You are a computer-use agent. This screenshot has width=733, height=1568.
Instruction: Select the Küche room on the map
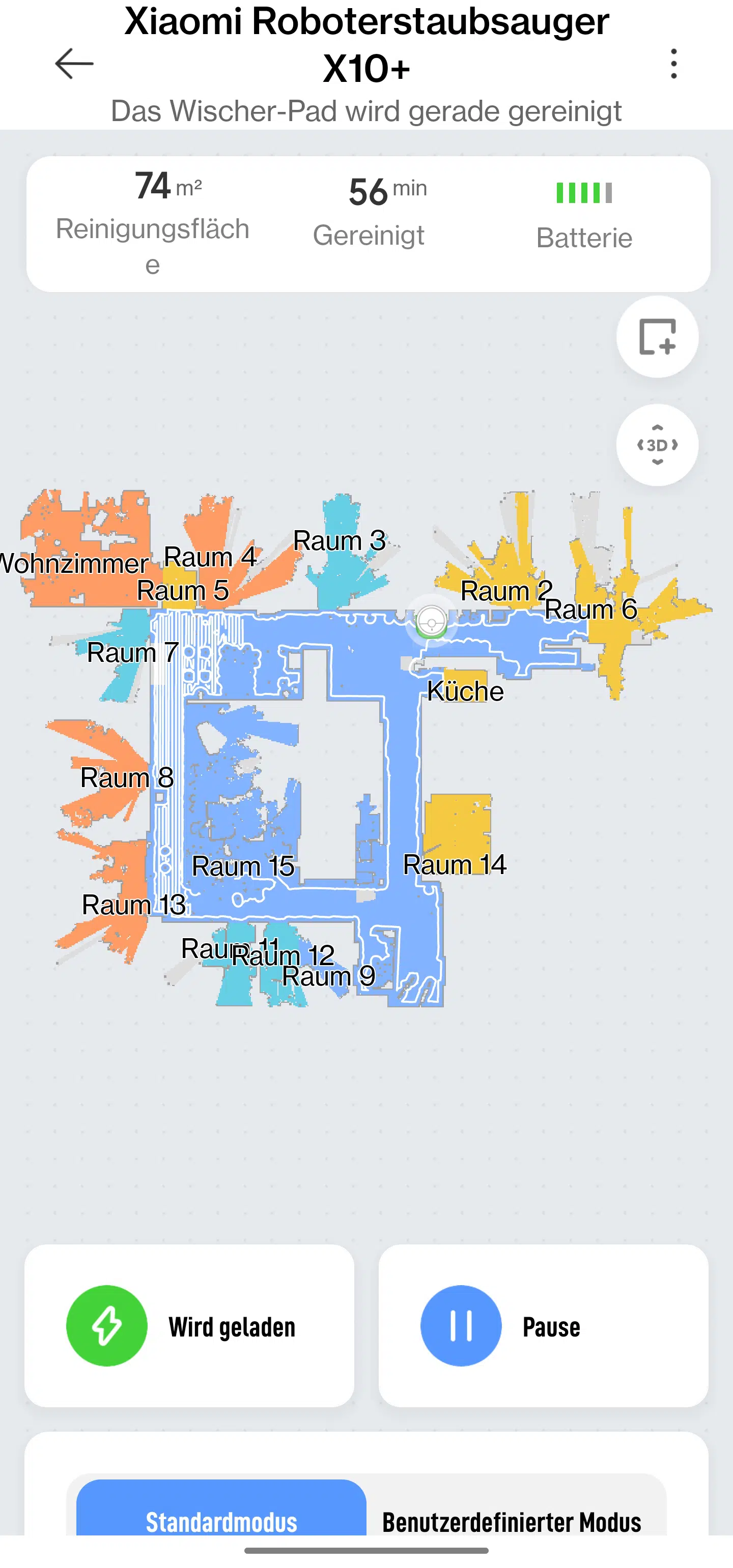[465, 690]
